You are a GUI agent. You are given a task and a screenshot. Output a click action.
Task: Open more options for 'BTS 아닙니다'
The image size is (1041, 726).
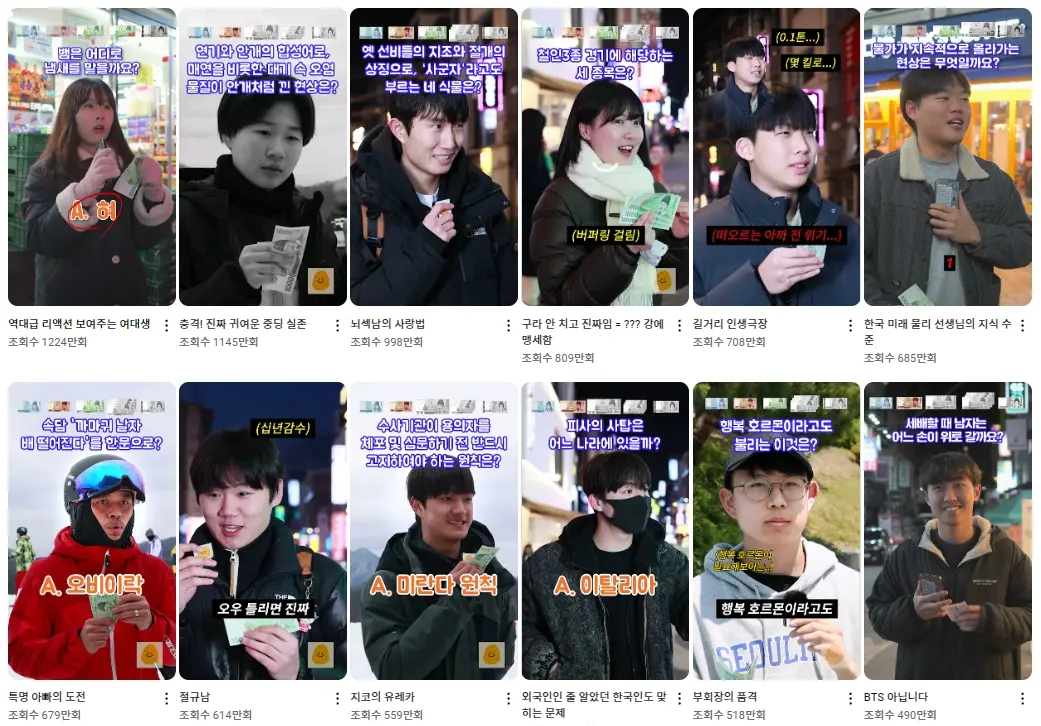pos(1022,698)
